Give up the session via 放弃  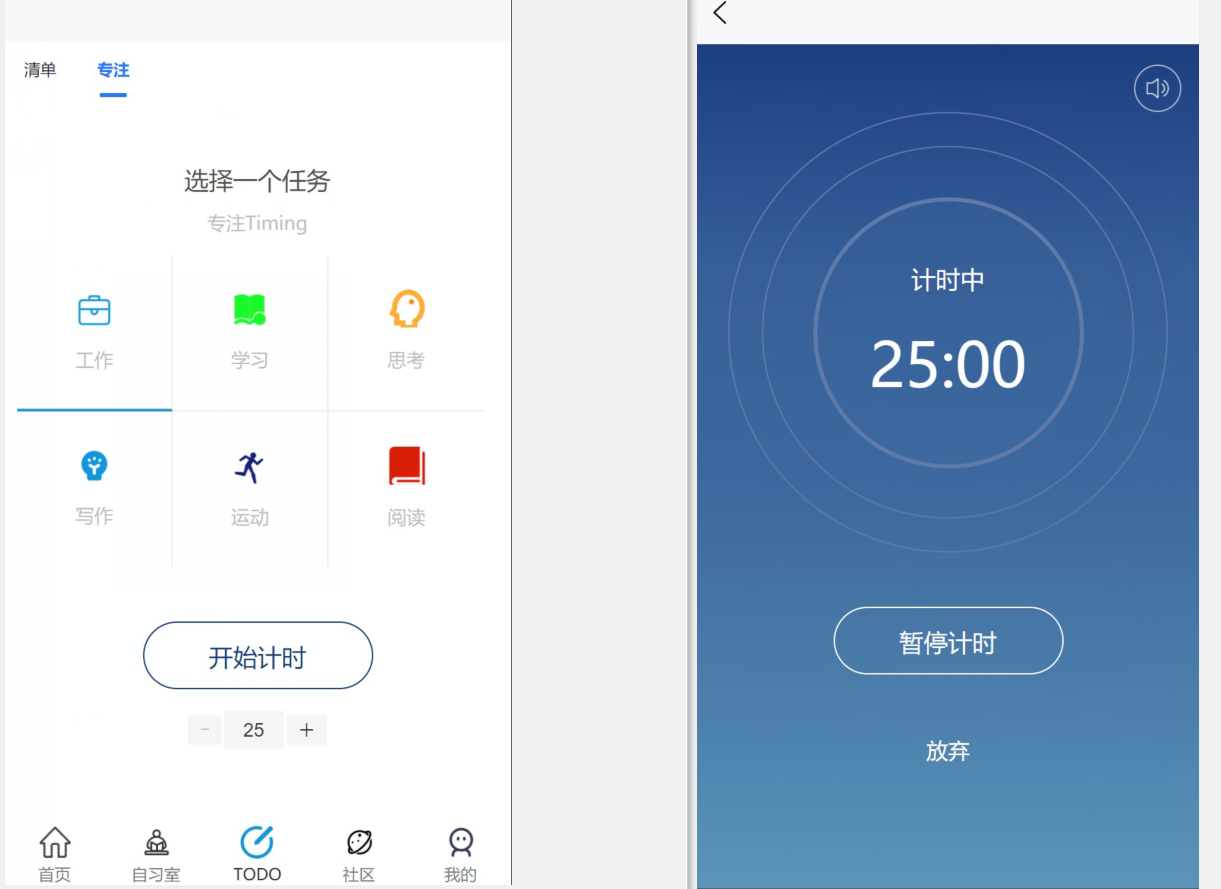tap(948, 751)
